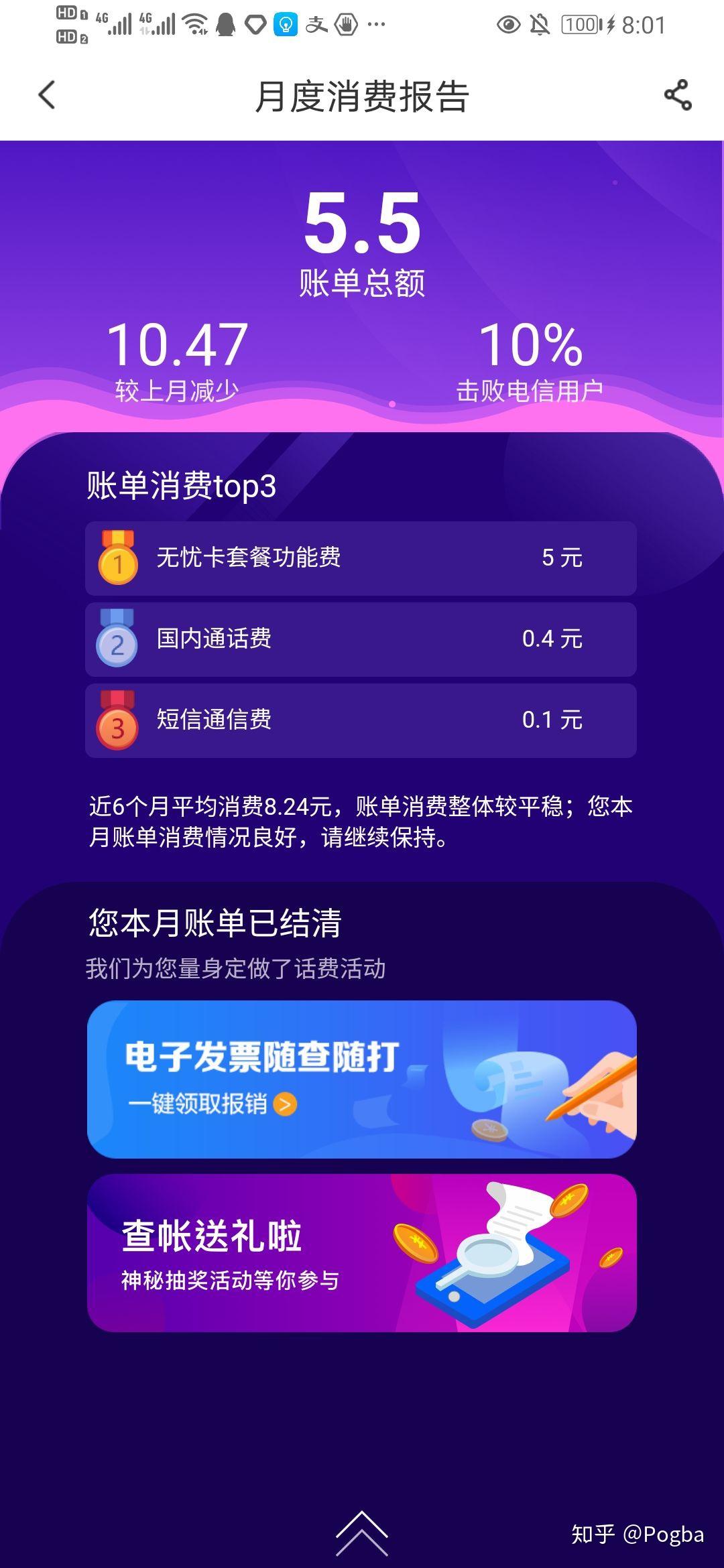Go back with the left chevron arrow
724x1568 pixels.
44,95
